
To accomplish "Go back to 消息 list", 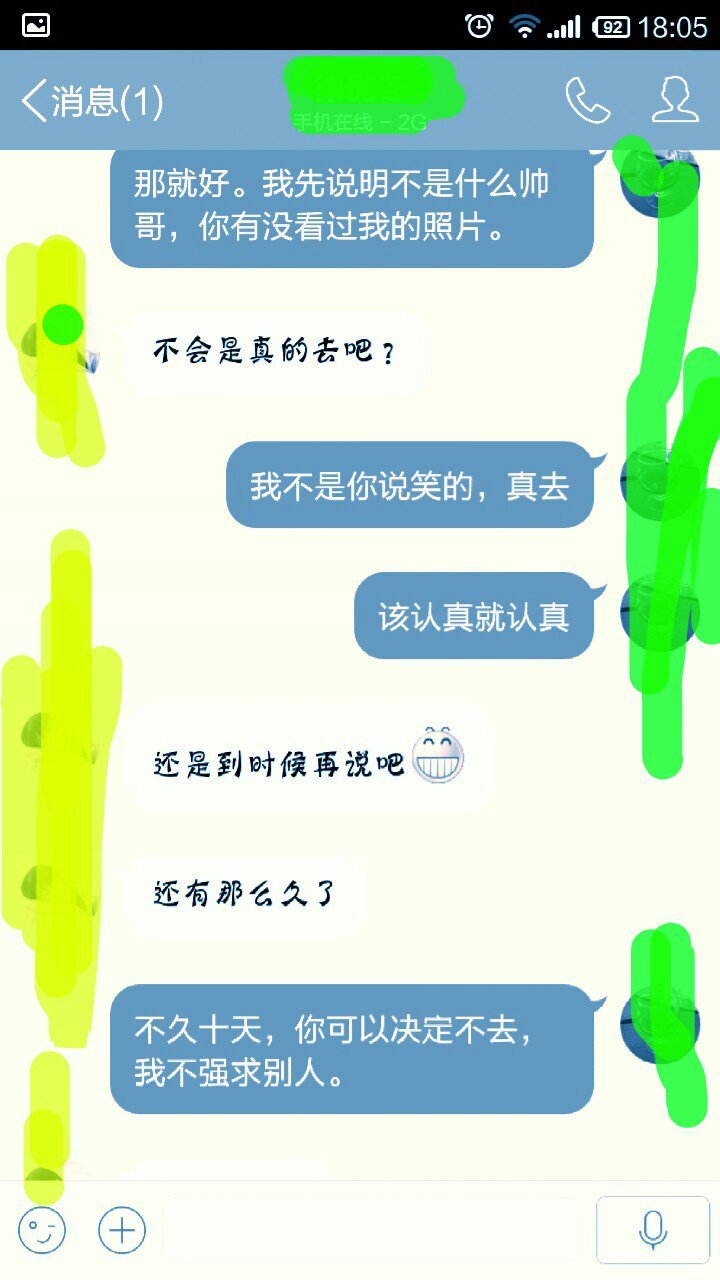I will tap(90, 101).
